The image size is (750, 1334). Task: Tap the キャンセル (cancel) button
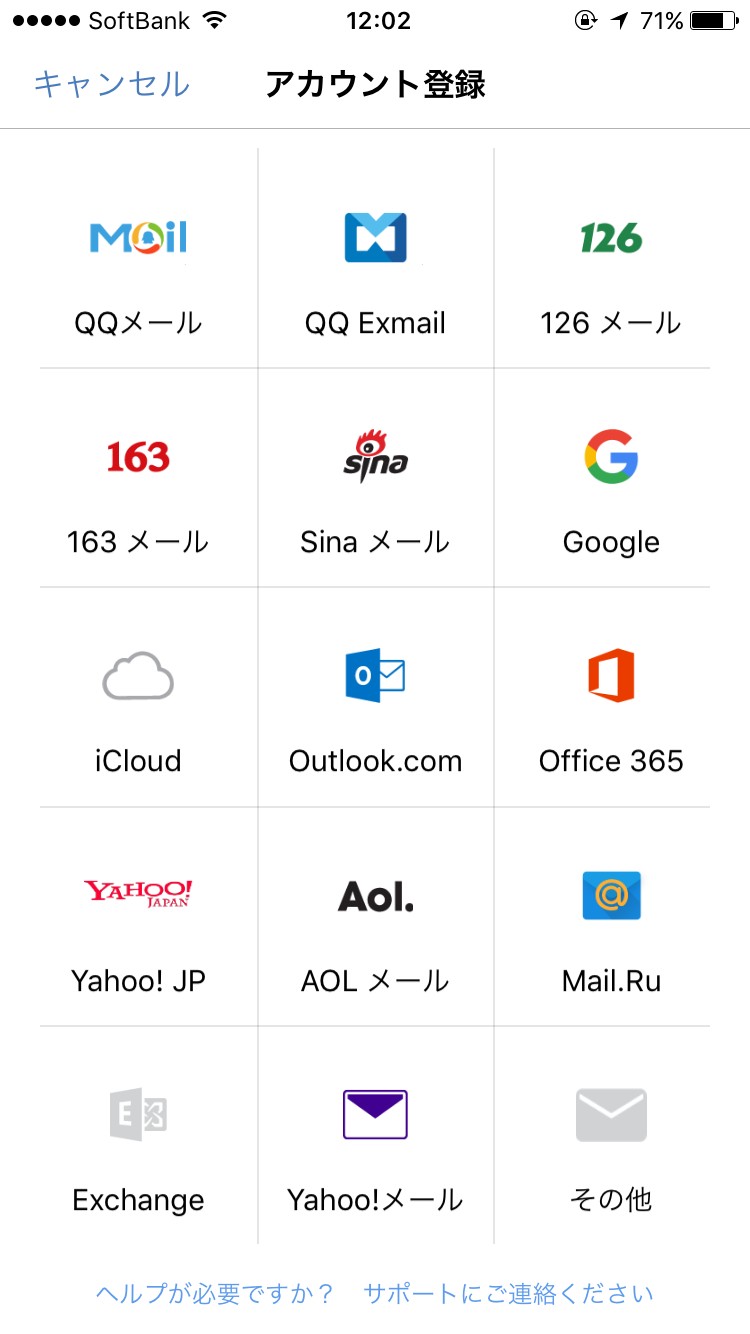111,84
